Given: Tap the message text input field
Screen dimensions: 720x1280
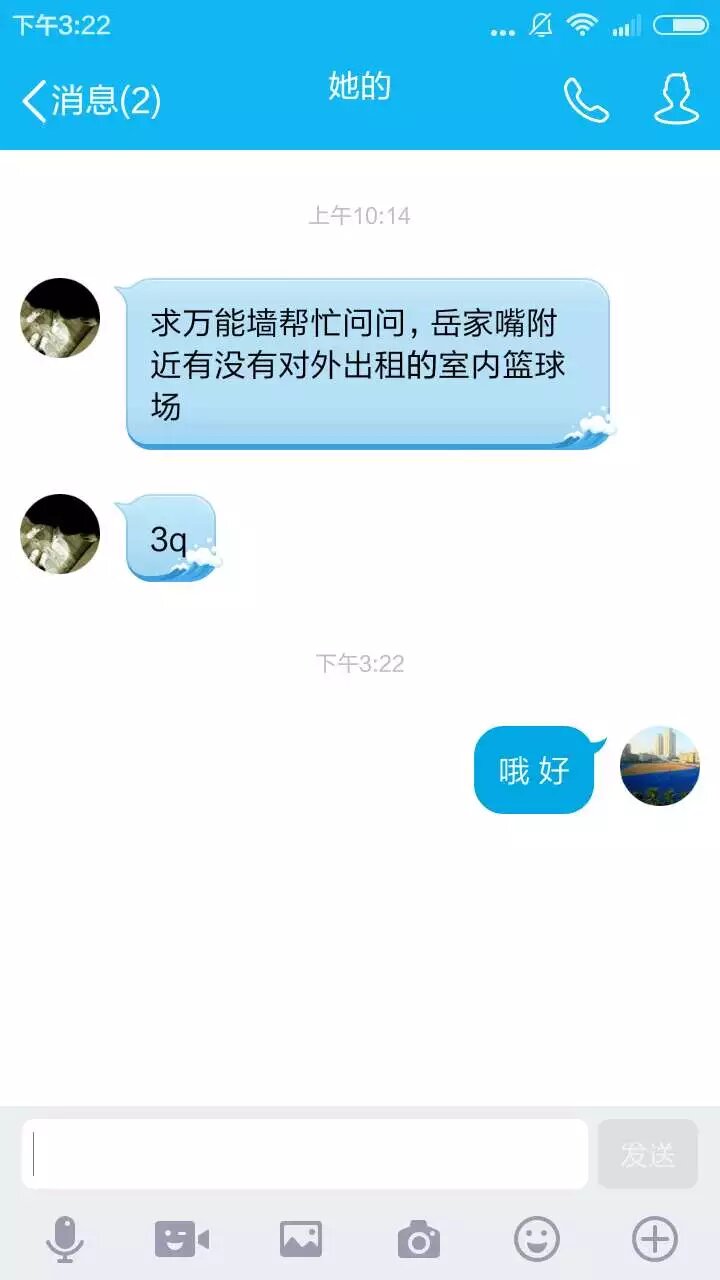Looking at the screenshot, I should (x=305, y=1154).
